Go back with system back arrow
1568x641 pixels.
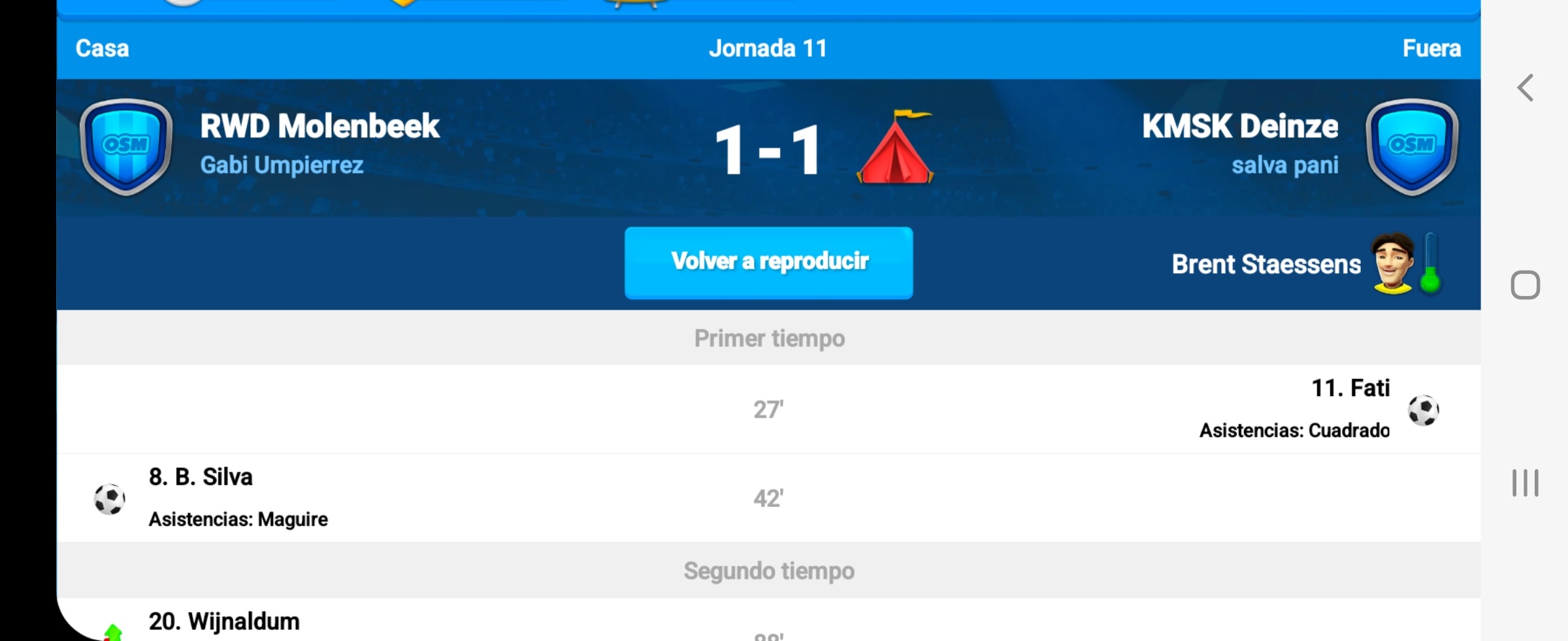(x=1526, y=88)
